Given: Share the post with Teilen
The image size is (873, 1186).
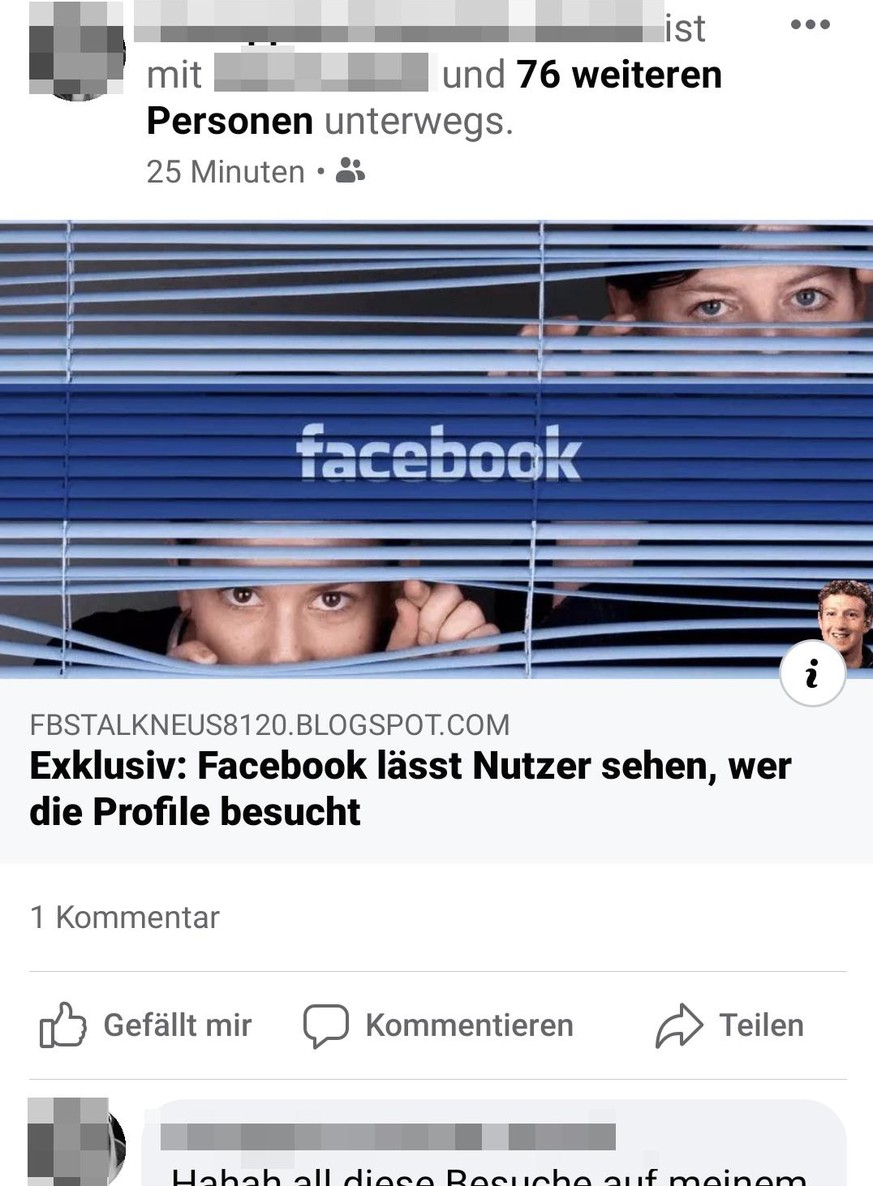Looking at the screenshot, I should click(730, 1025).
